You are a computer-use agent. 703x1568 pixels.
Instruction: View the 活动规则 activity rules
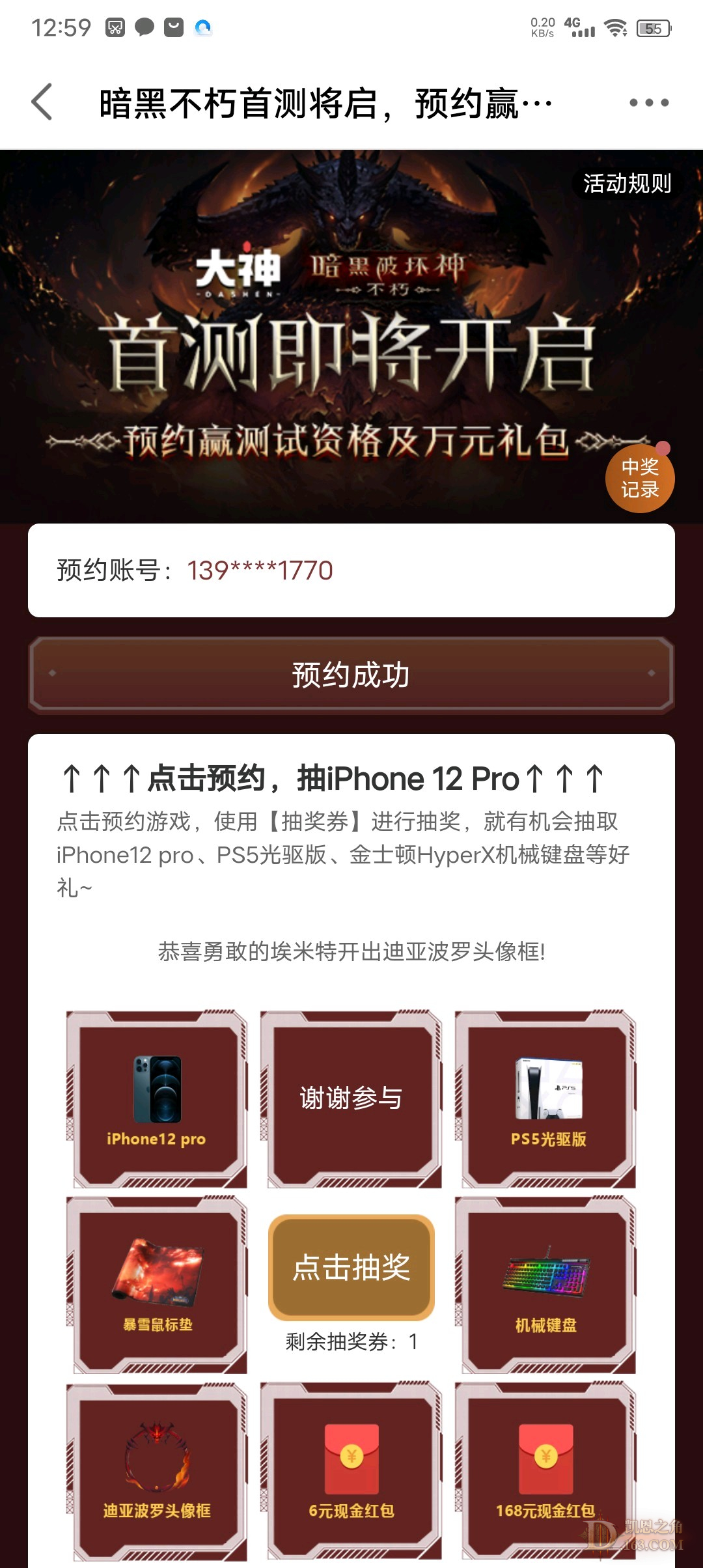[x=626, y=184]
